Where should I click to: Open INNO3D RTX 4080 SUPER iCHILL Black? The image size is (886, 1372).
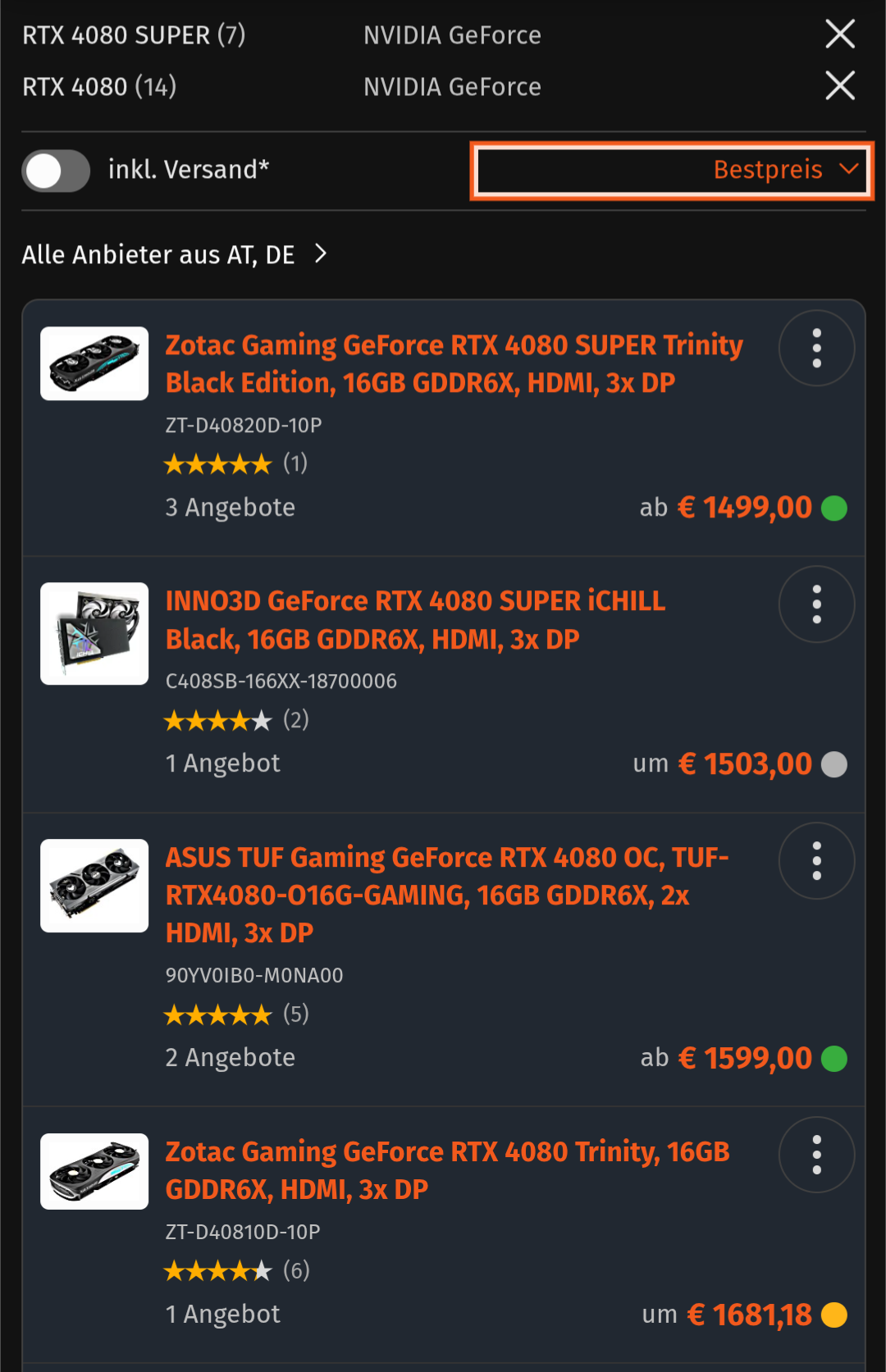click(x=415, y=619)
